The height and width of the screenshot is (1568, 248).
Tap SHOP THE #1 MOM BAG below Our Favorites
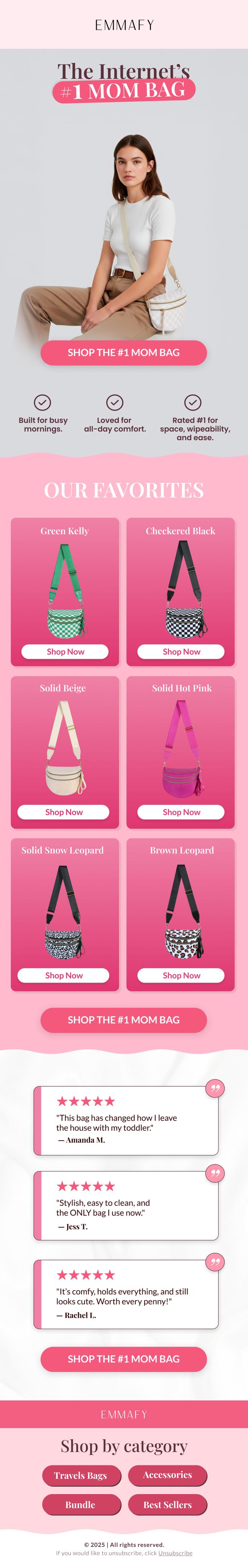pyautogui.click(x=124, y=1020)
